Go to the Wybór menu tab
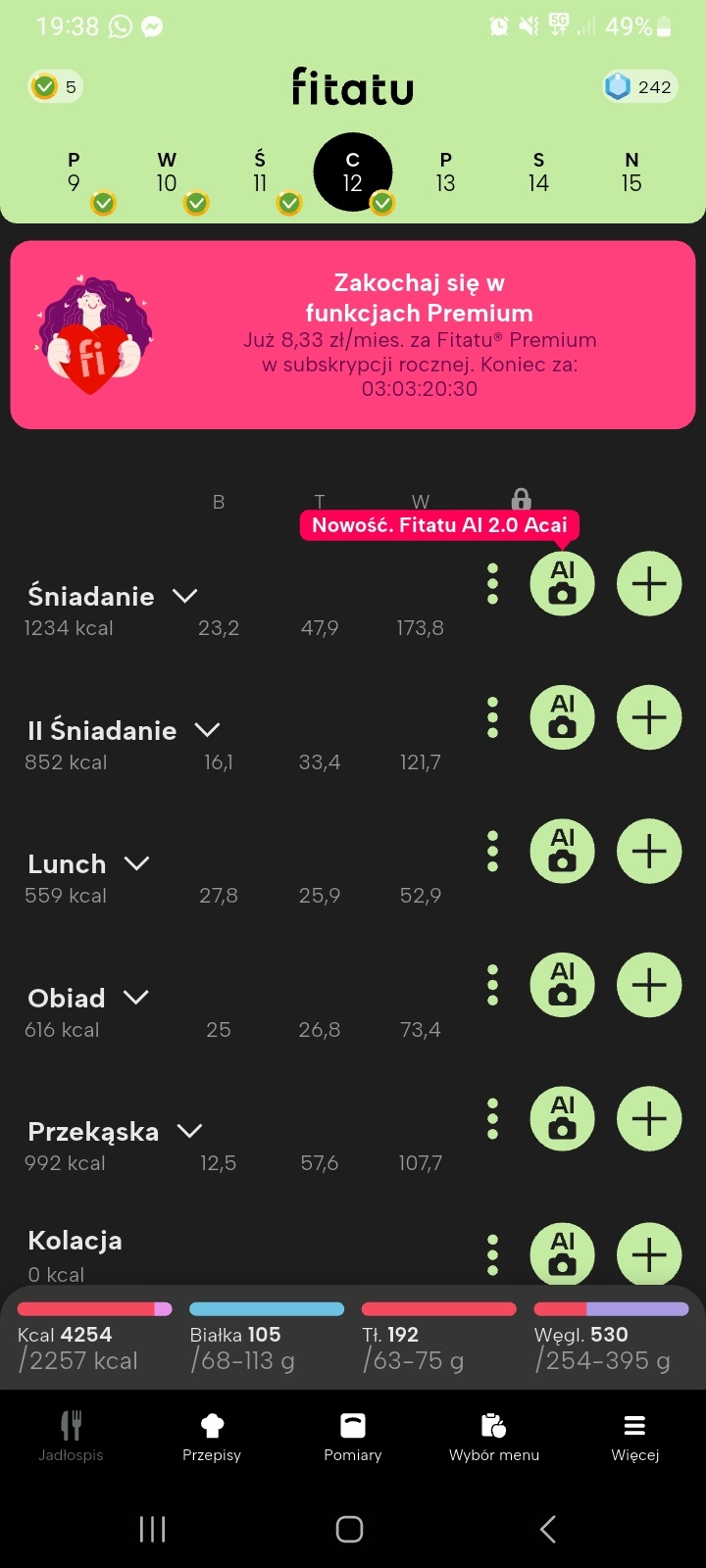This screenshot has height=1568, width=706. (494, 1437)
